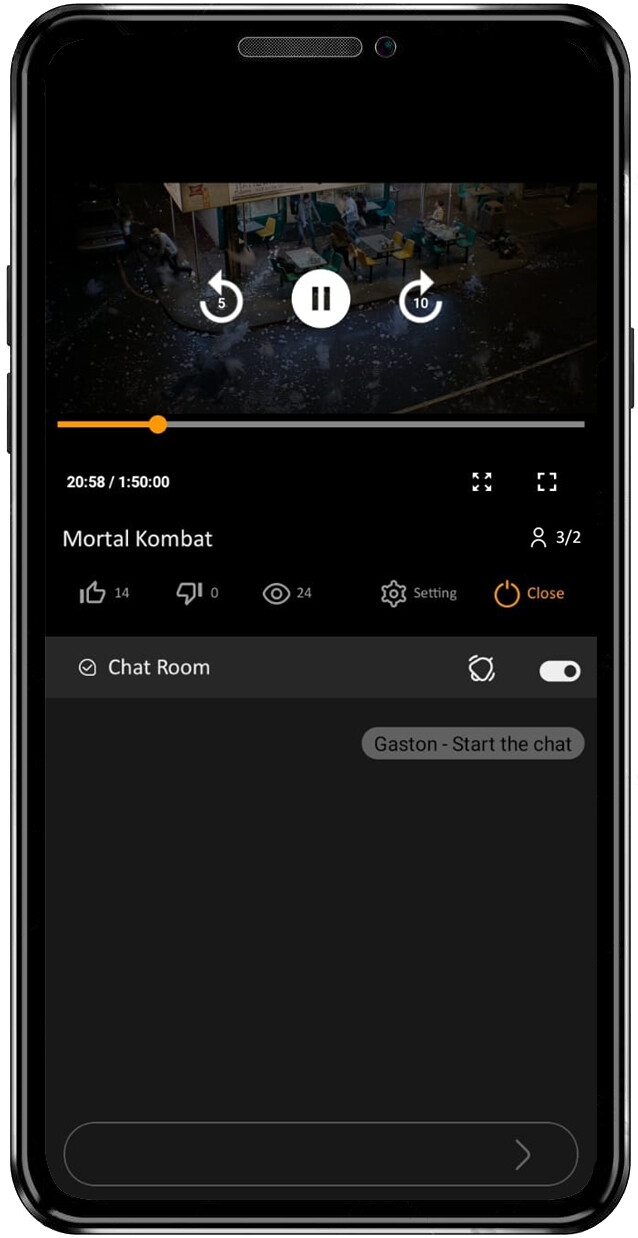Image resolution: width=638 pixels, height=1238 pixels.
Task: Toggle the Chat Room switch
Action: (559, 671)
